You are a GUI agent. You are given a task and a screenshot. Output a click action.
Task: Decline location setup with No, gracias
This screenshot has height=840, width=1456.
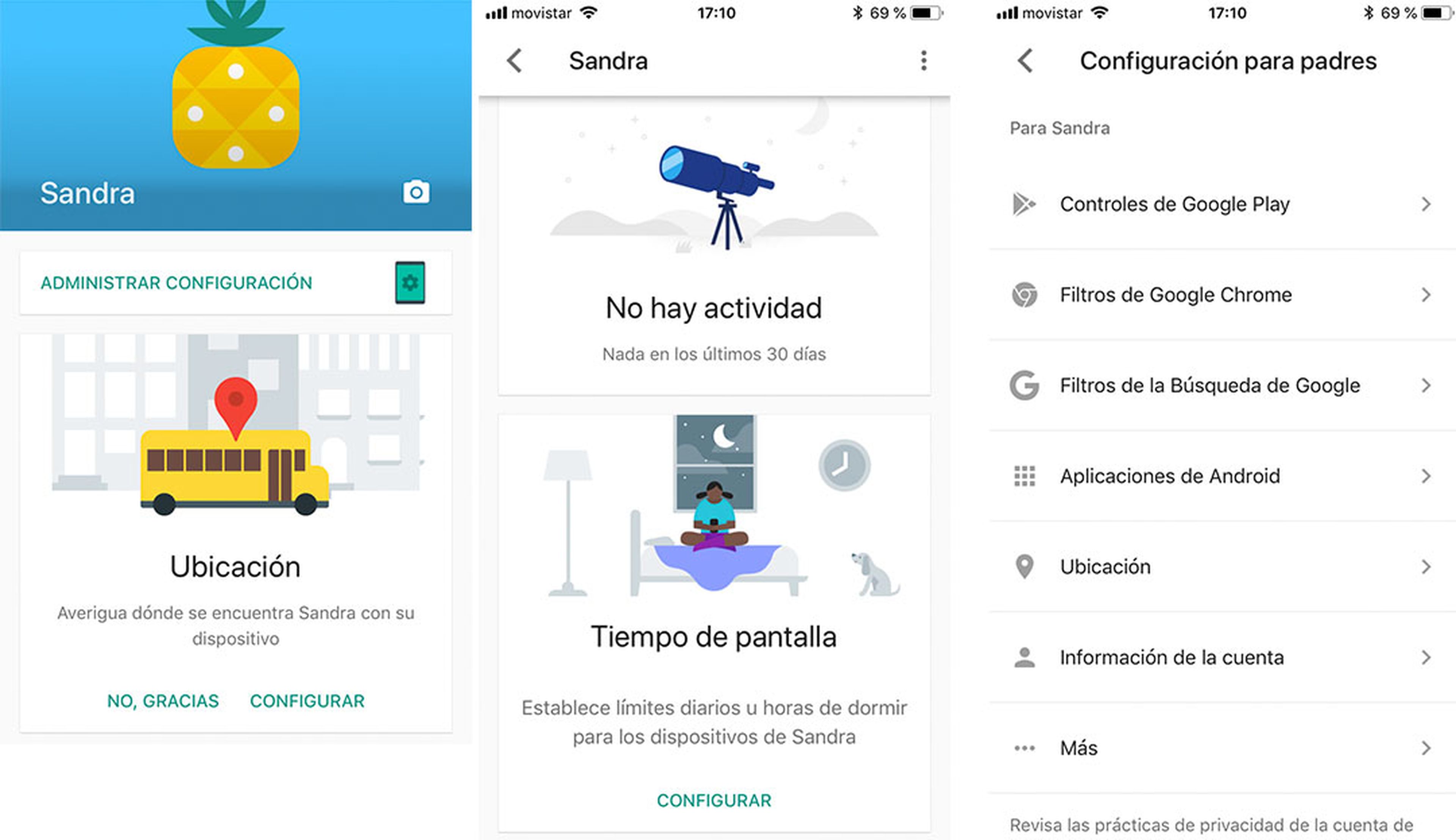[x=163, y=700]
